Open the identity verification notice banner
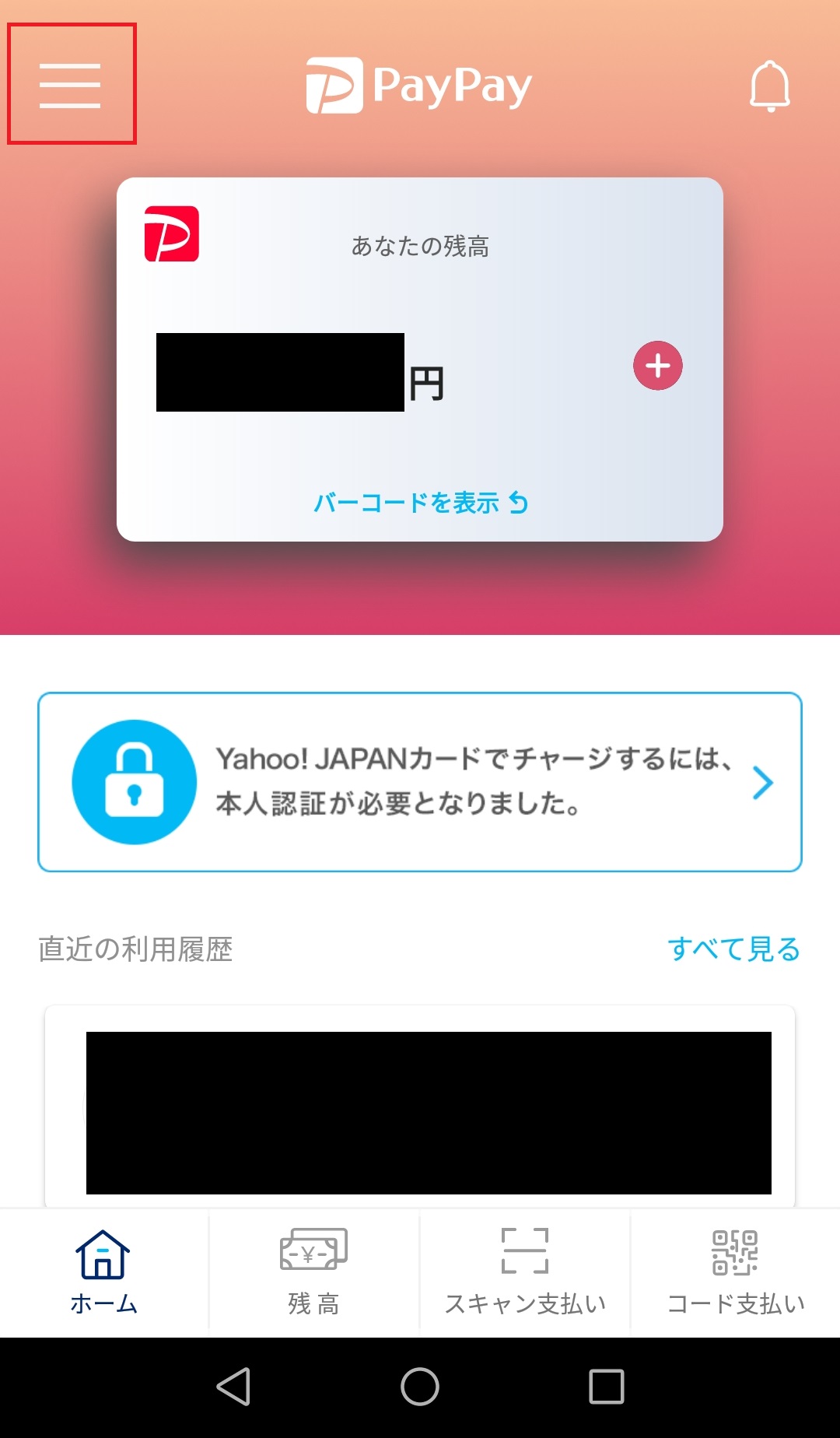This screenshot has width=840, height=1438. coord(420,780)
